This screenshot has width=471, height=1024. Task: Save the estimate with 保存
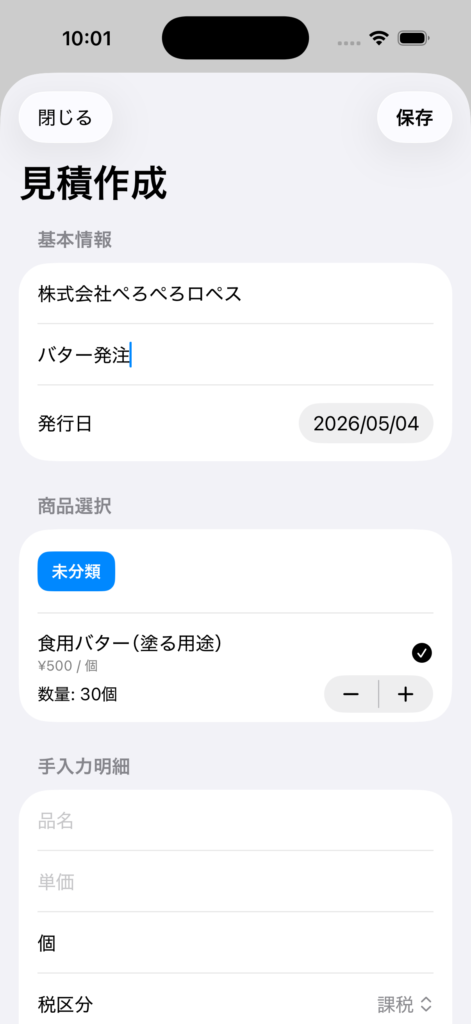414,118
